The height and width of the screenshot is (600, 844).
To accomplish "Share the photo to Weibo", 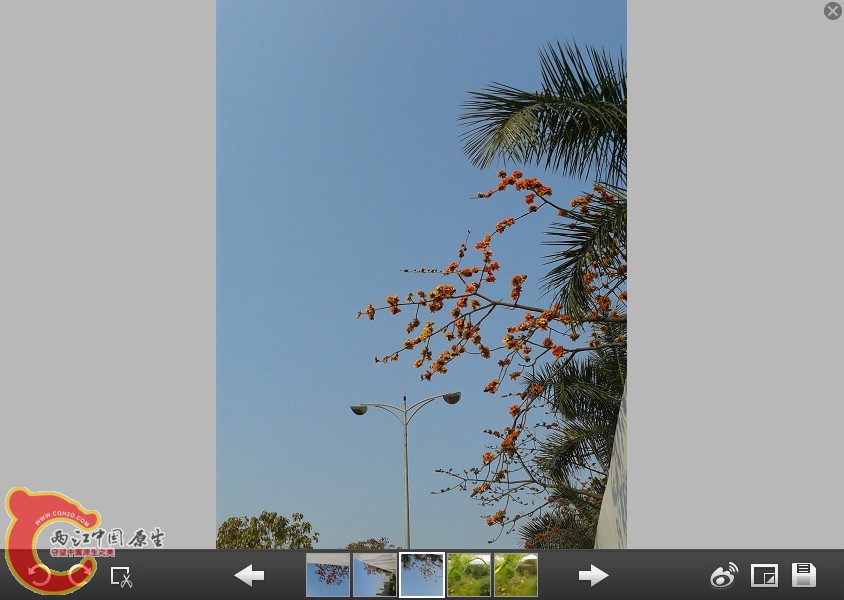I will click(724, 575).
